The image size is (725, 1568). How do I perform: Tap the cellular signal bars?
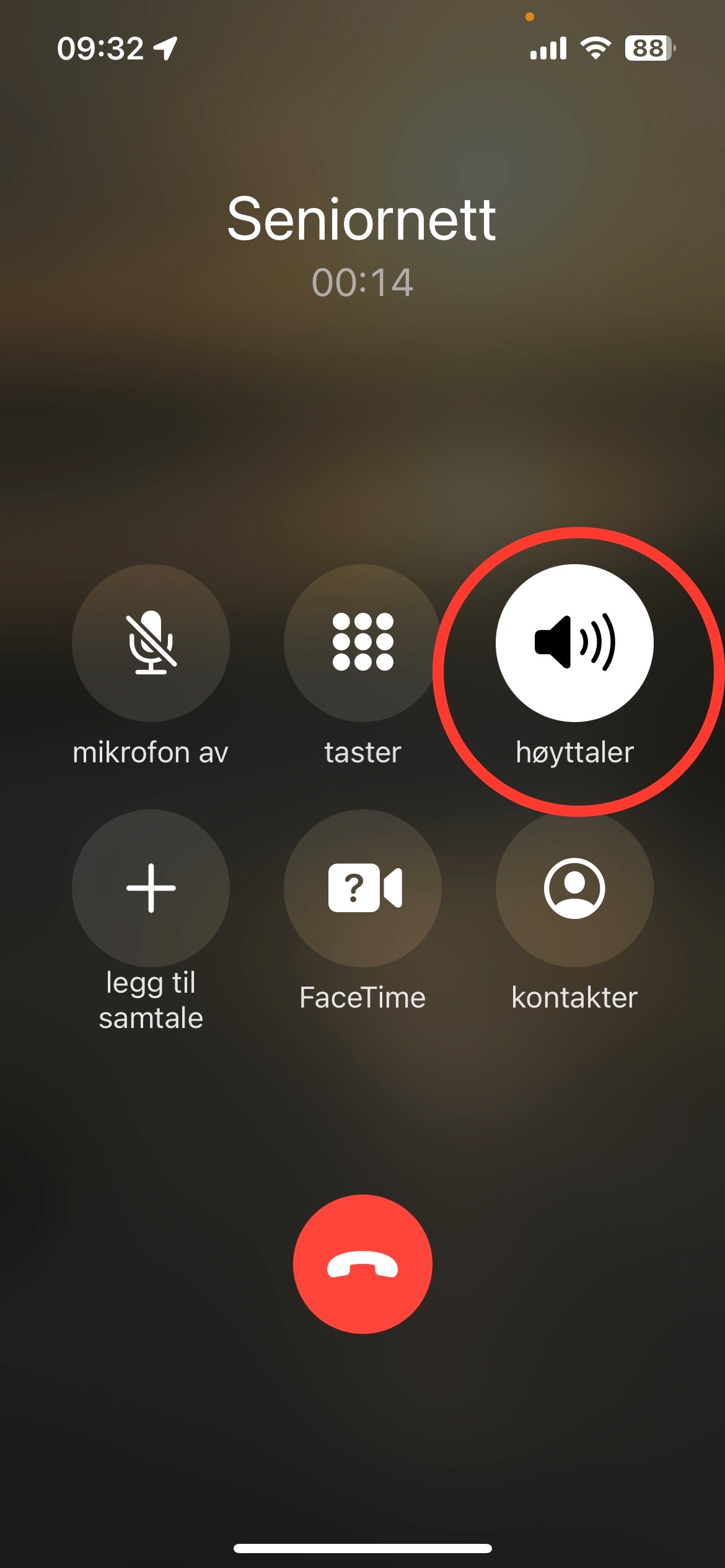pos(548,48)
